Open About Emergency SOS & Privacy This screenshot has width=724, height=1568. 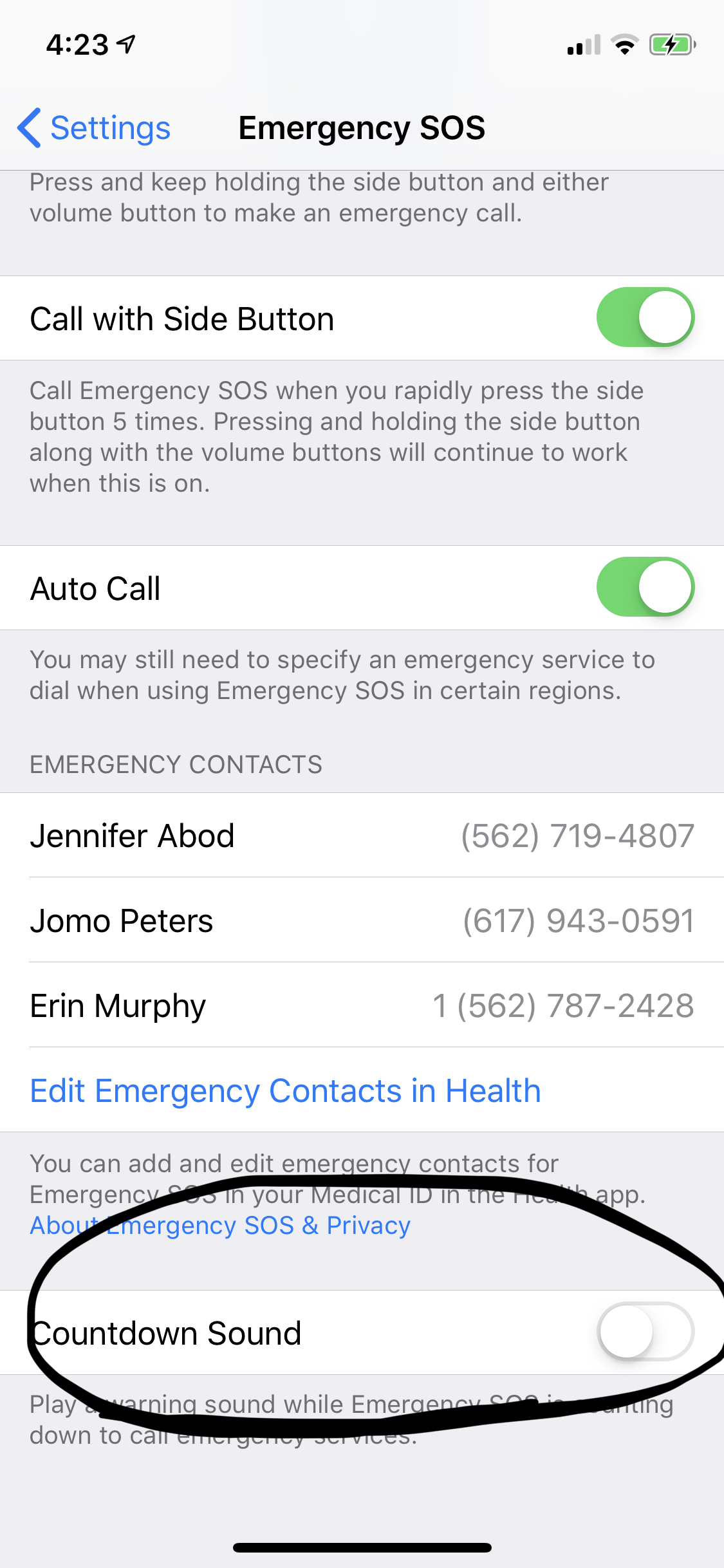[220, 1225]
